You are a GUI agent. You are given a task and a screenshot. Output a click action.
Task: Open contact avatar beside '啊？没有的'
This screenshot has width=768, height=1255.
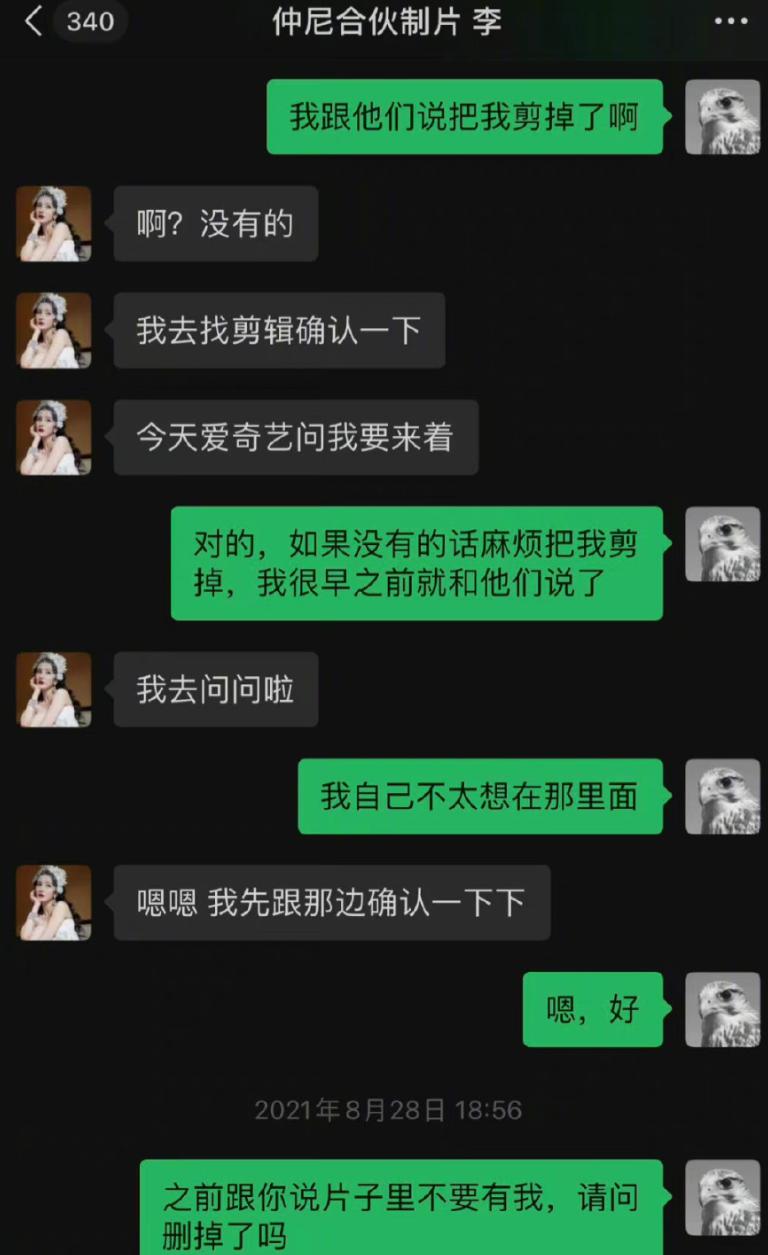pos(54,223)
